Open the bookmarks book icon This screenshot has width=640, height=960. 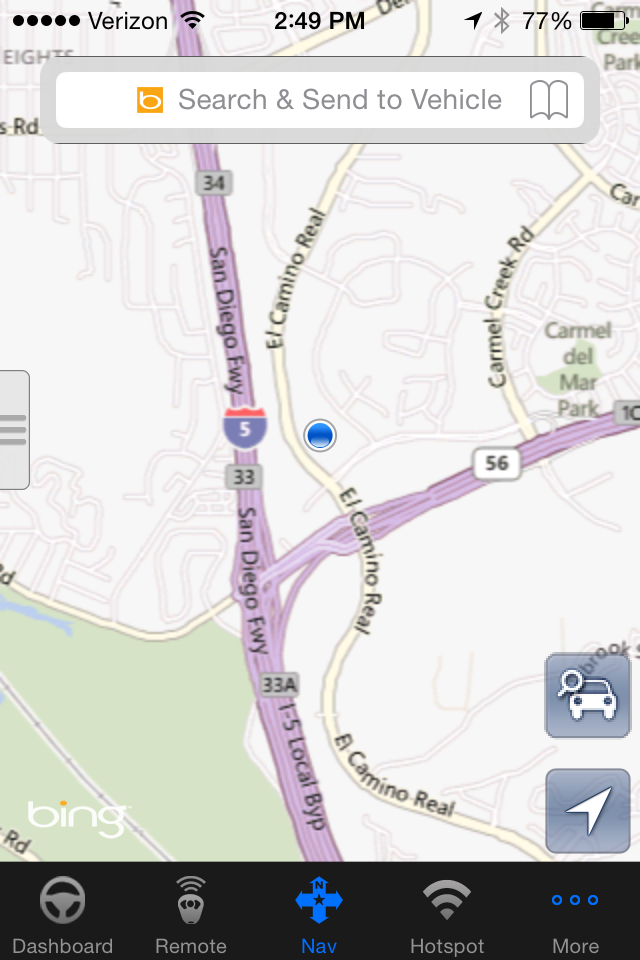pyautogui.click(x=549, y=100)
